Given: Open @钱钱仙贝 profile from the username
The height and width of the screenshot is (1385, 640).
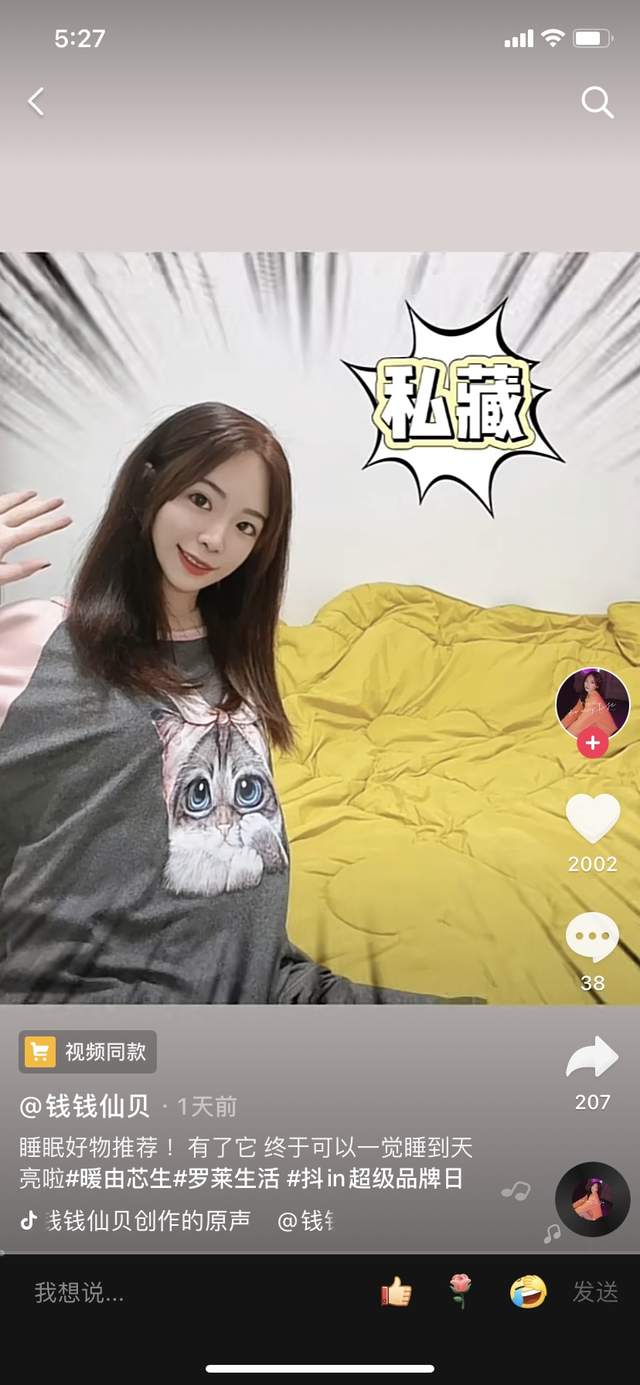Looking at the screenshot, I should tap(85, 1106).
